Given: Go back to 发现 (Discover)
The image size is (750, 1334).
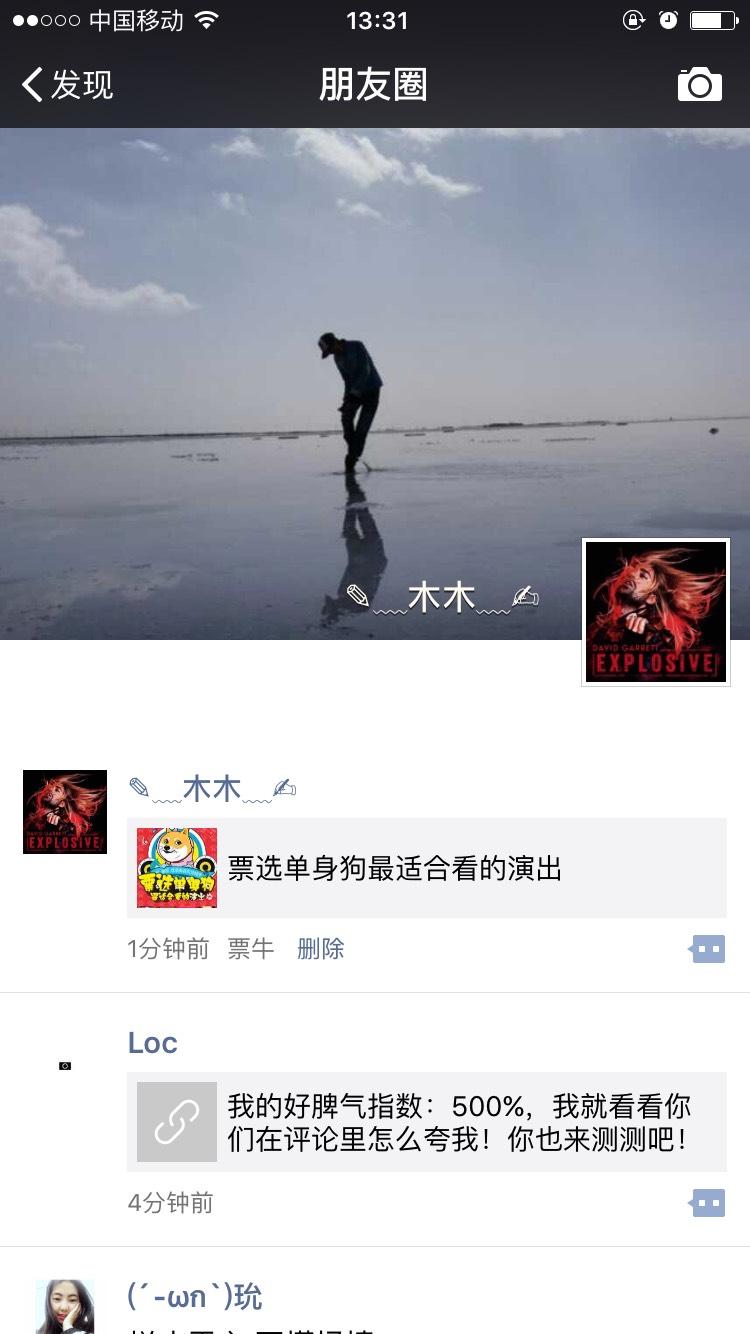Looking at the screenshot, I should coord(67,85).
